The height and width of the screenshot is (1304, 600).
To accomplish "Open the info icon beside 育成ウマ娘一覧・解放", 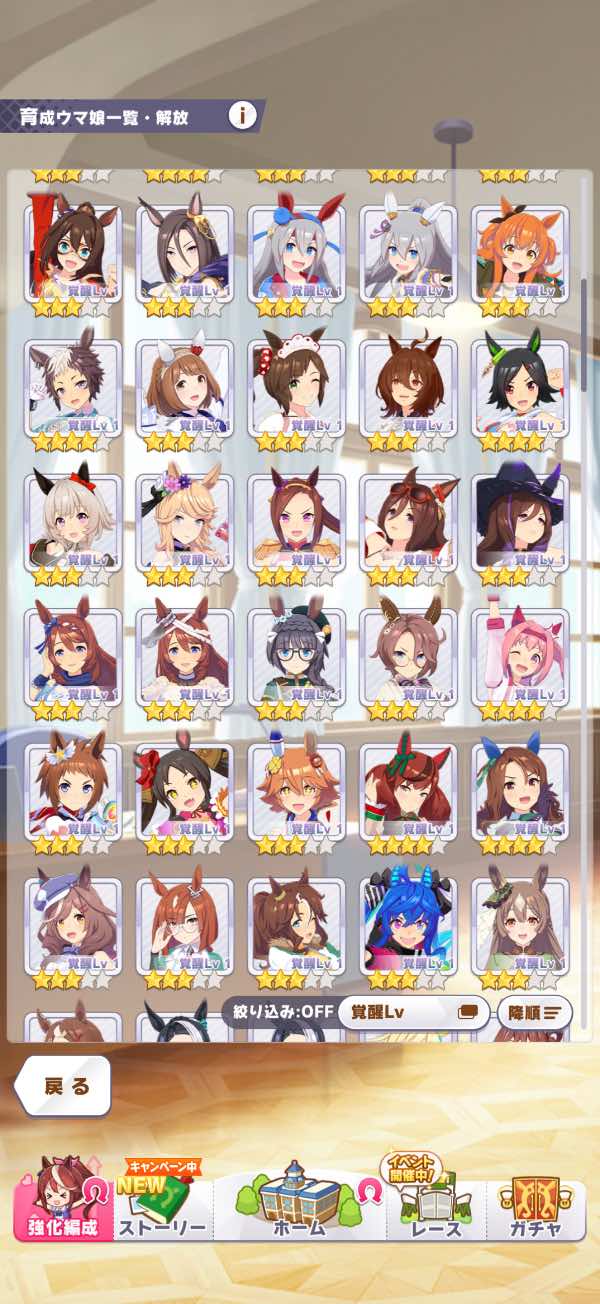I will 242,115.
